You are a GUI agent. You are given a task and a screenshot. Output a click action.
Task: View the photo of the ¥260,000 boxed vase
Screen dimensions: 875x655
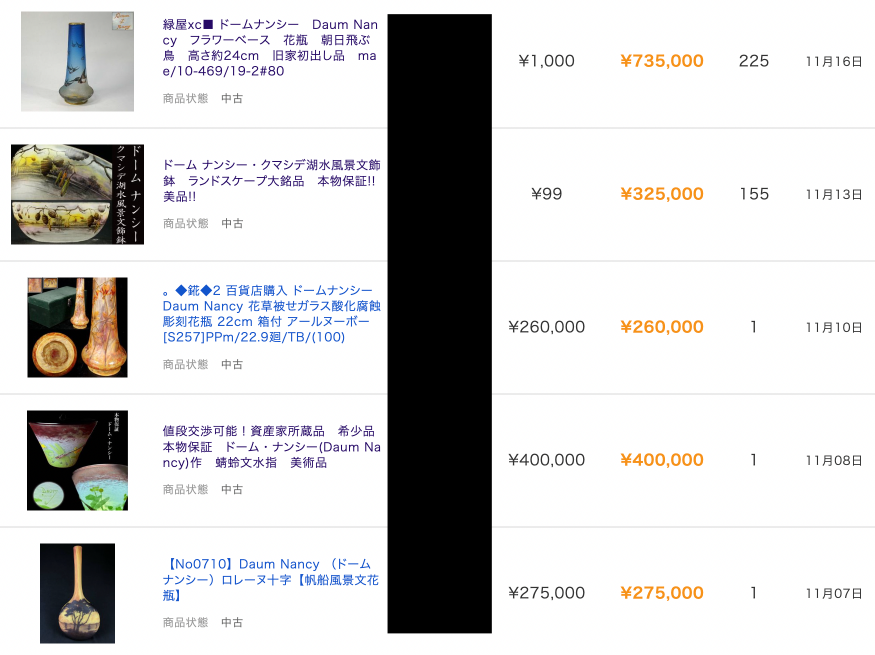[77, 327]
